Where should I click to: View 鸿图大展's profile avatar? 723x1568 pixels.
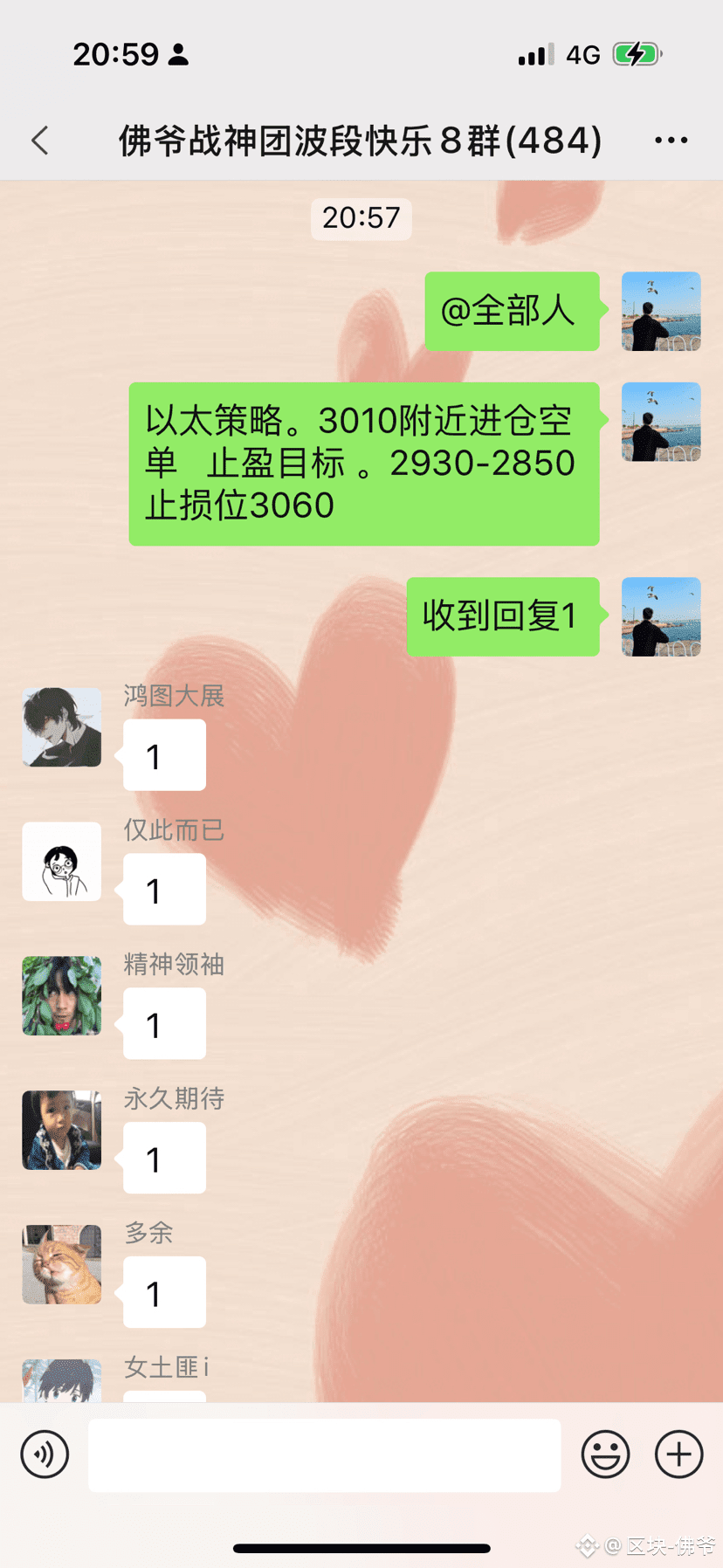pyautogui.click(x=62, y=727)
